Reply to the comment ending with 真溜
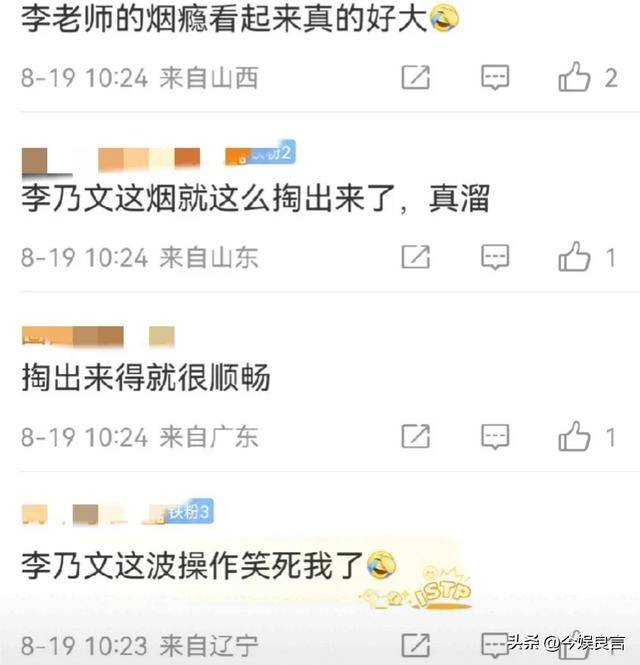640x665 pixels. (x=495, y=257)
